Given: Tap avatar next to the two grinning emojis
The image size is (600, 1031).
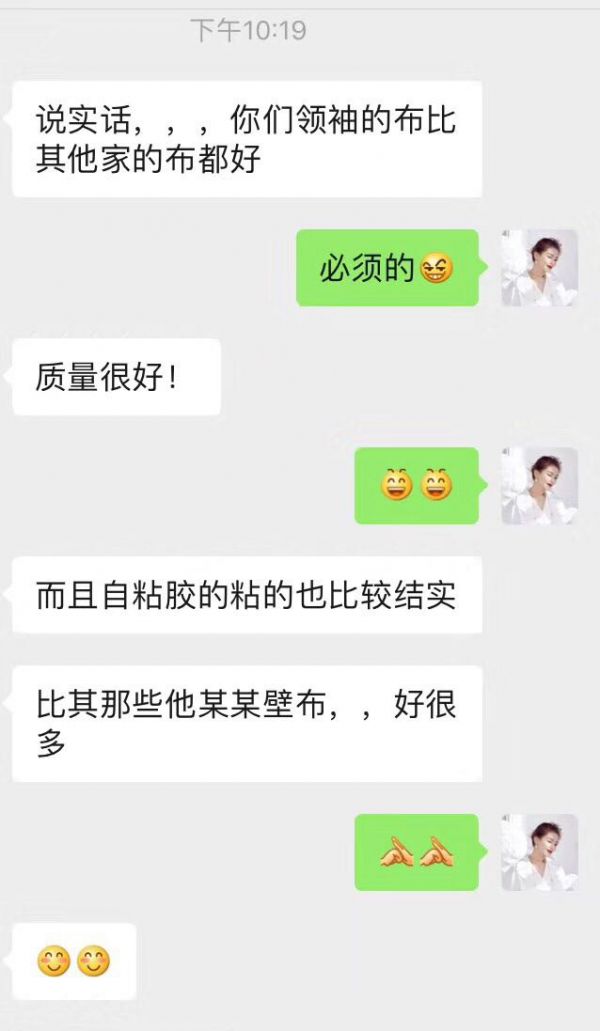Looking at the screenshot, I should (539, 486).
